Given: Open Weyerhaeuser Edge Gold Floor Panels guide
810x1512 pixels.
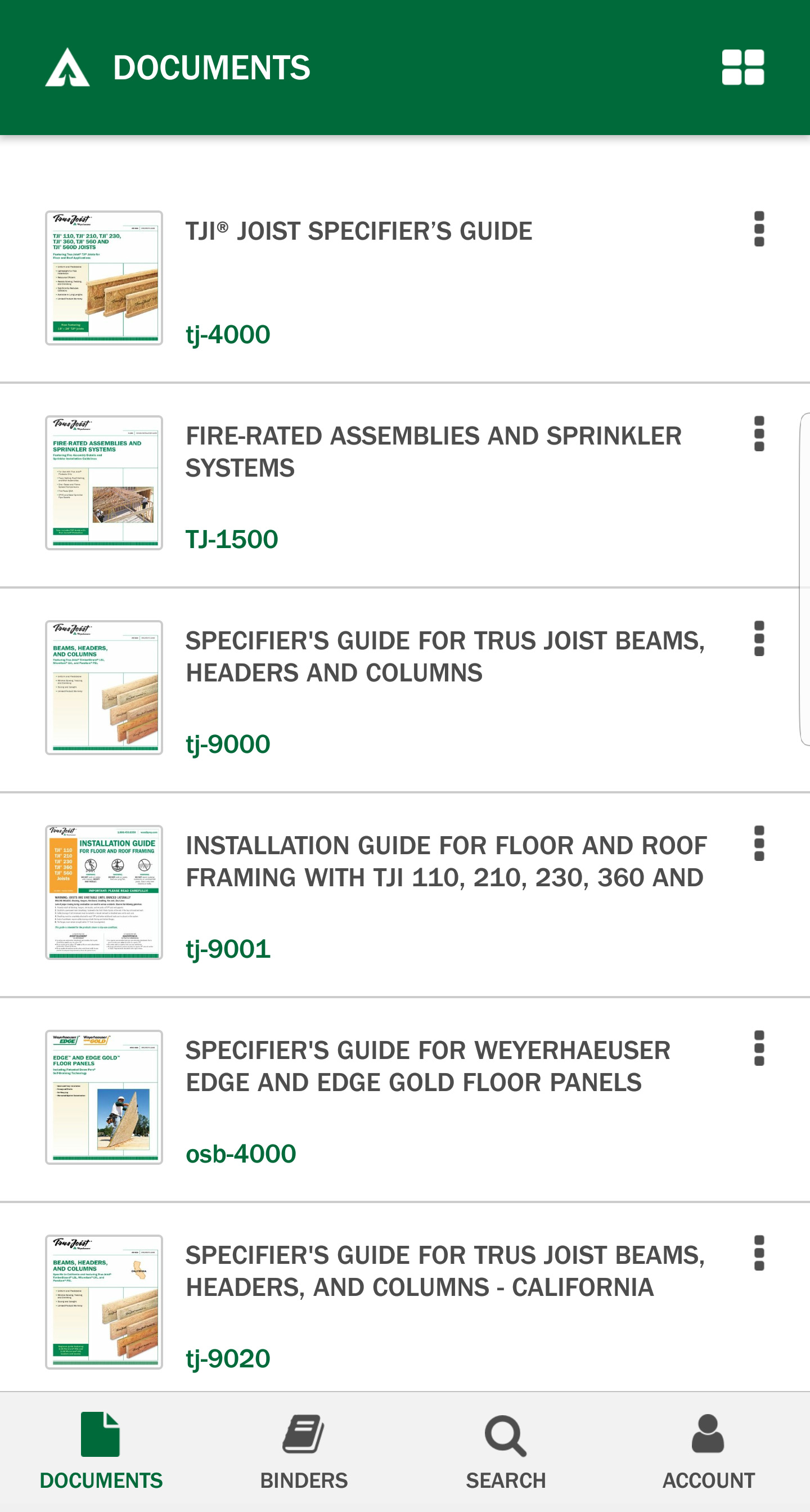Looking at the screenshot, I should pos(404,1100).
